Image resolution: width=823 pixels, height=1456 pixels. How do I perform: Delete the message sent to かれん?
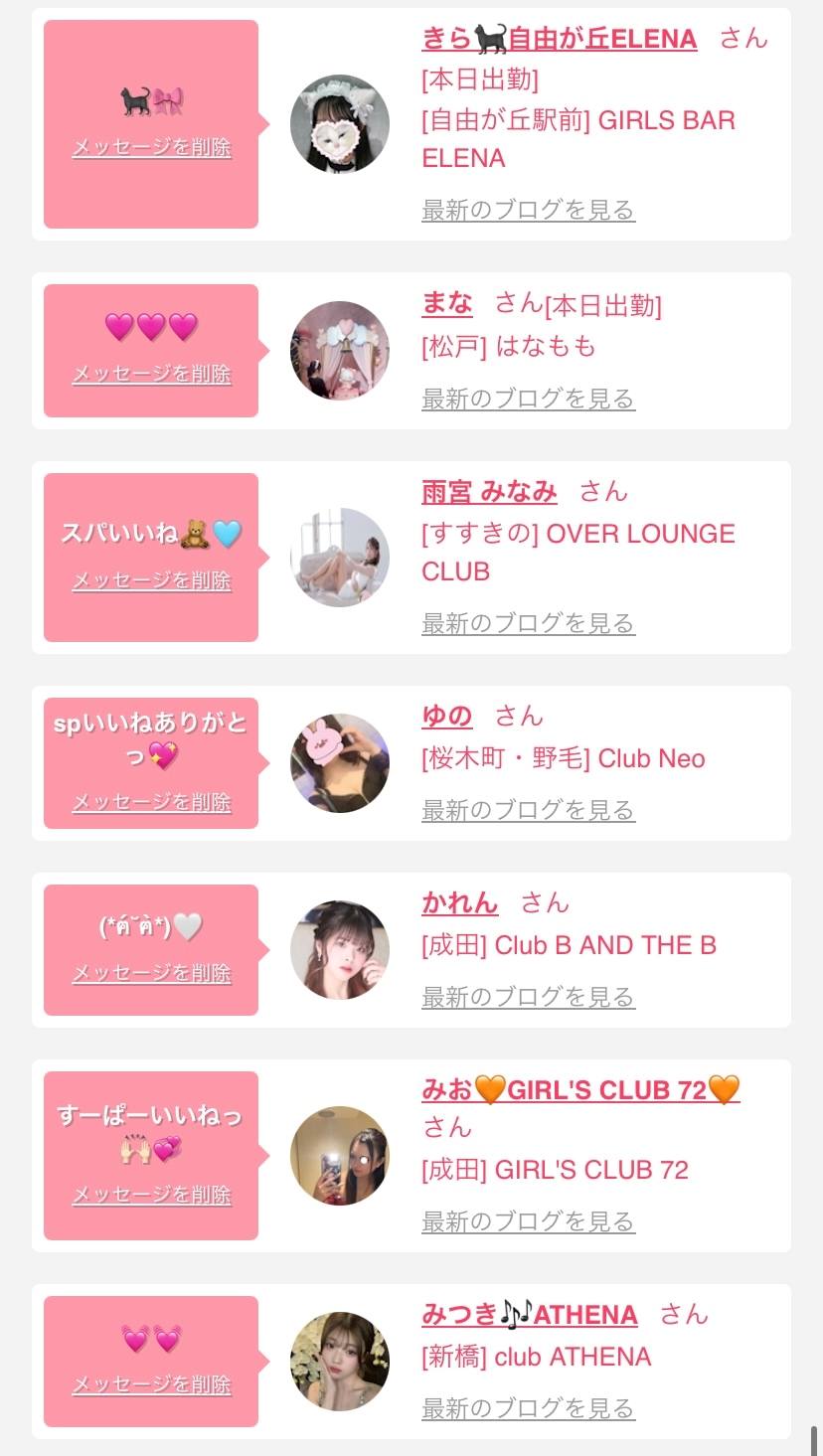[x=151, y=974]
